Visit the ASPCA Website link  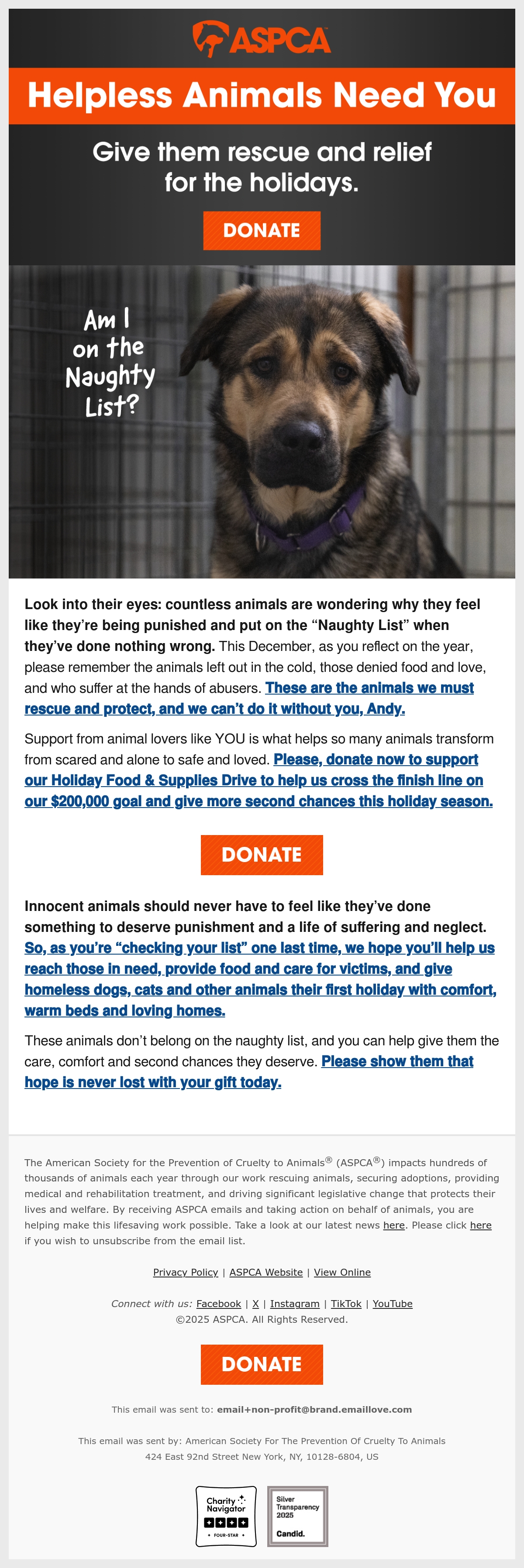pyautogui.click(x=265, y=1272)
